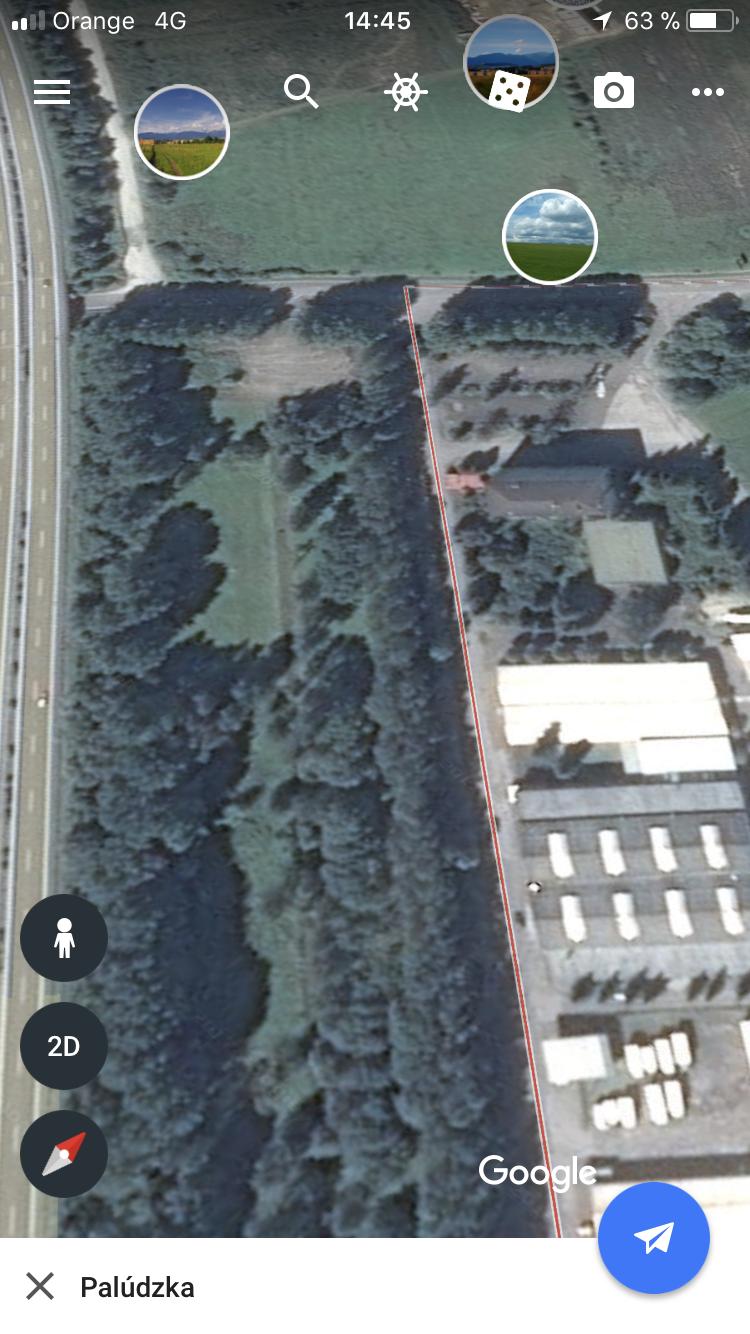750x1334 pixels.
Task: Open the hamburger menu
Action: (52, 92)
